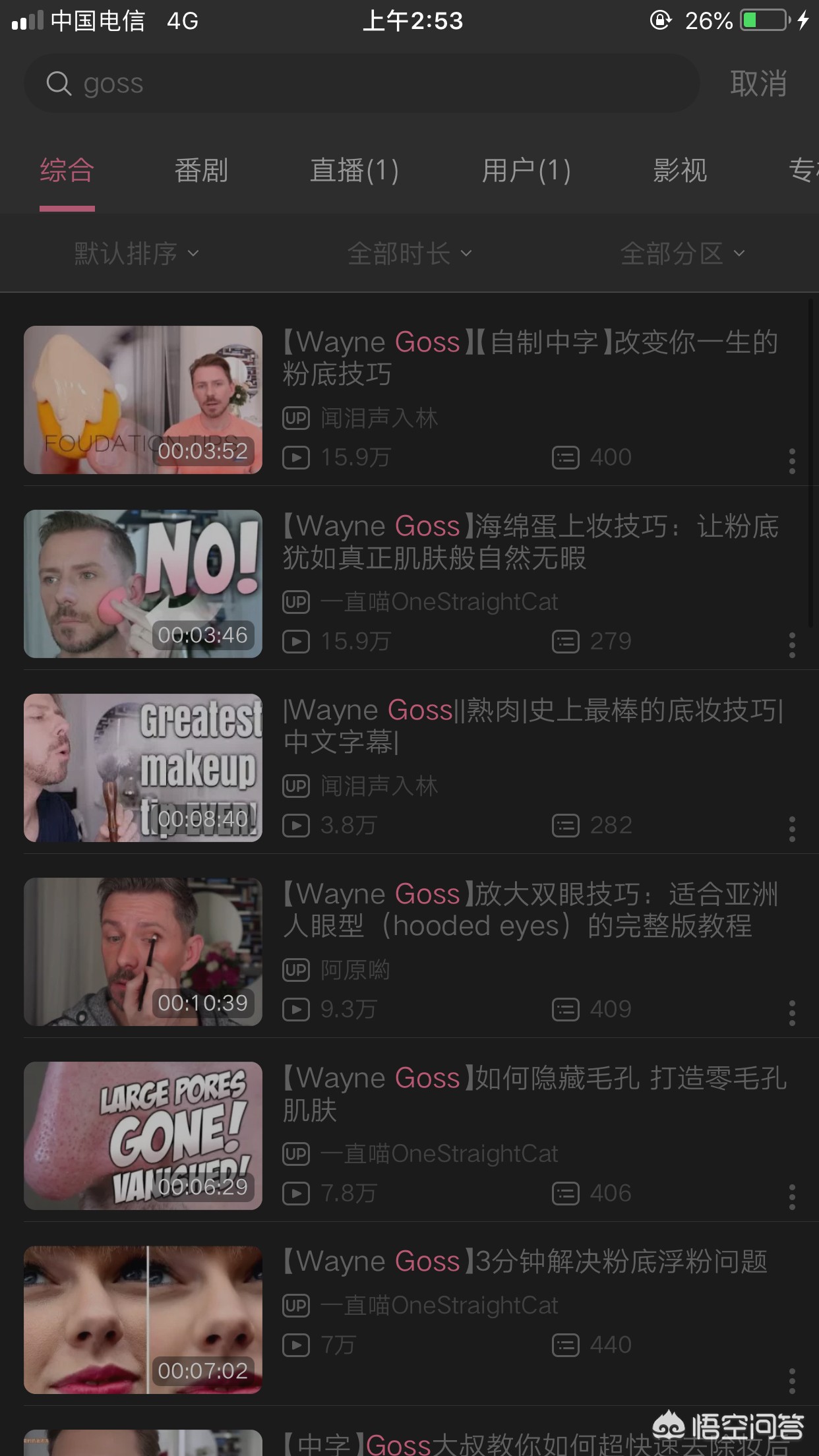The height and width of the screenshot is (1456, 819).
Task: Expand the 全部分区 category filter
Action: click(x=682, y=253)
